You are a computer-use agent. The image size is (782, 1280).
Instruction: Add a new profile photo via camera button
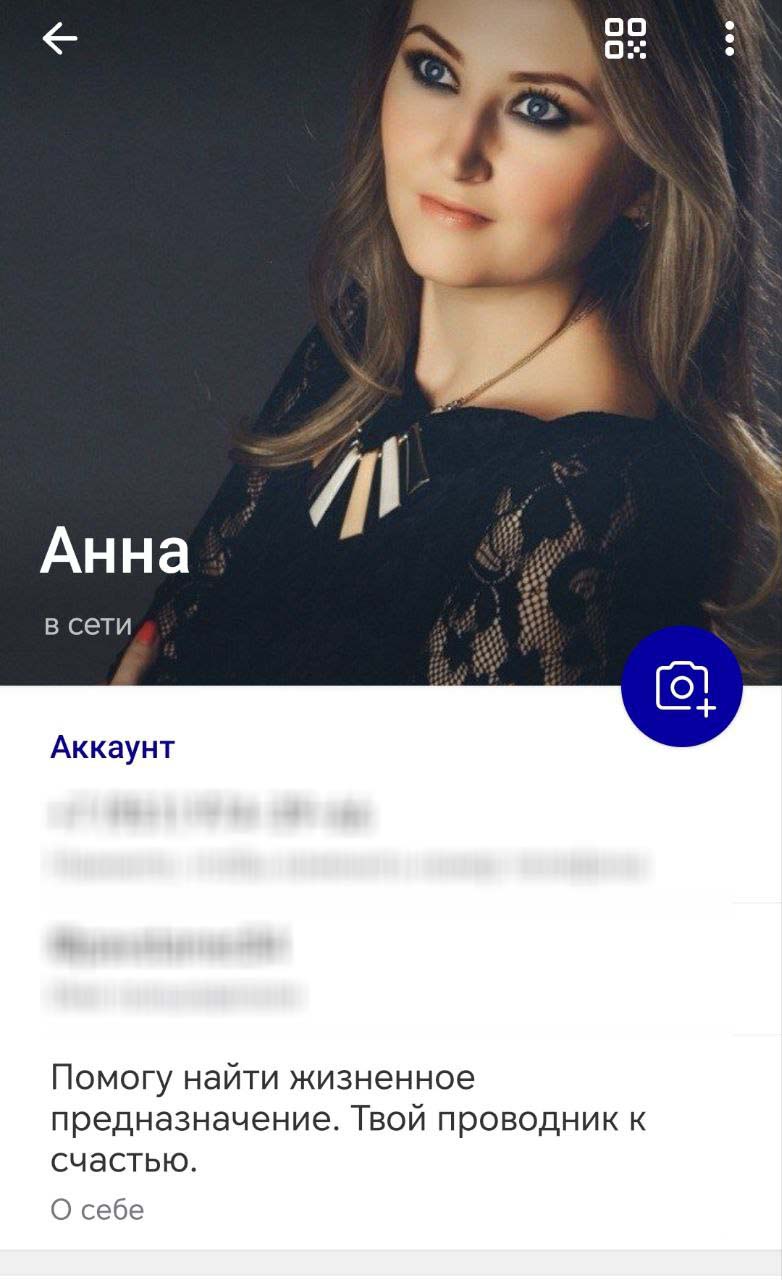click(x=681, y=687)
